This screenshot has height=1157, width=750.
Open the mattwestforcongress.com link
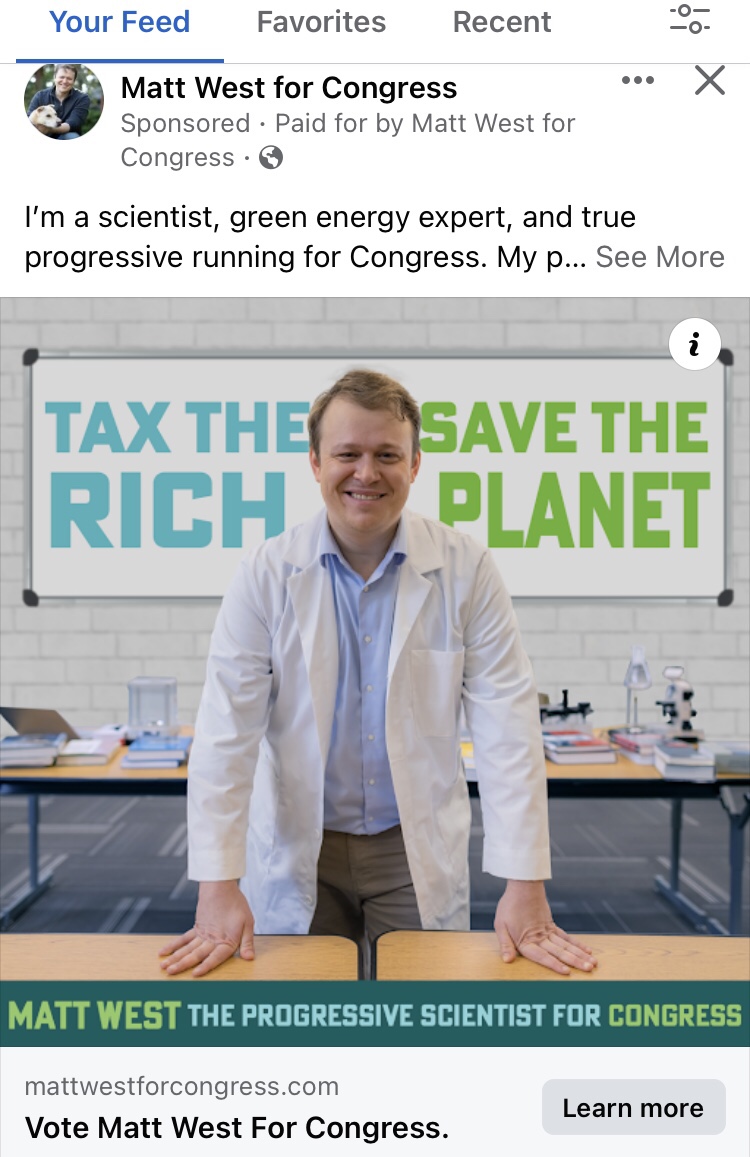pos(181,1086)
